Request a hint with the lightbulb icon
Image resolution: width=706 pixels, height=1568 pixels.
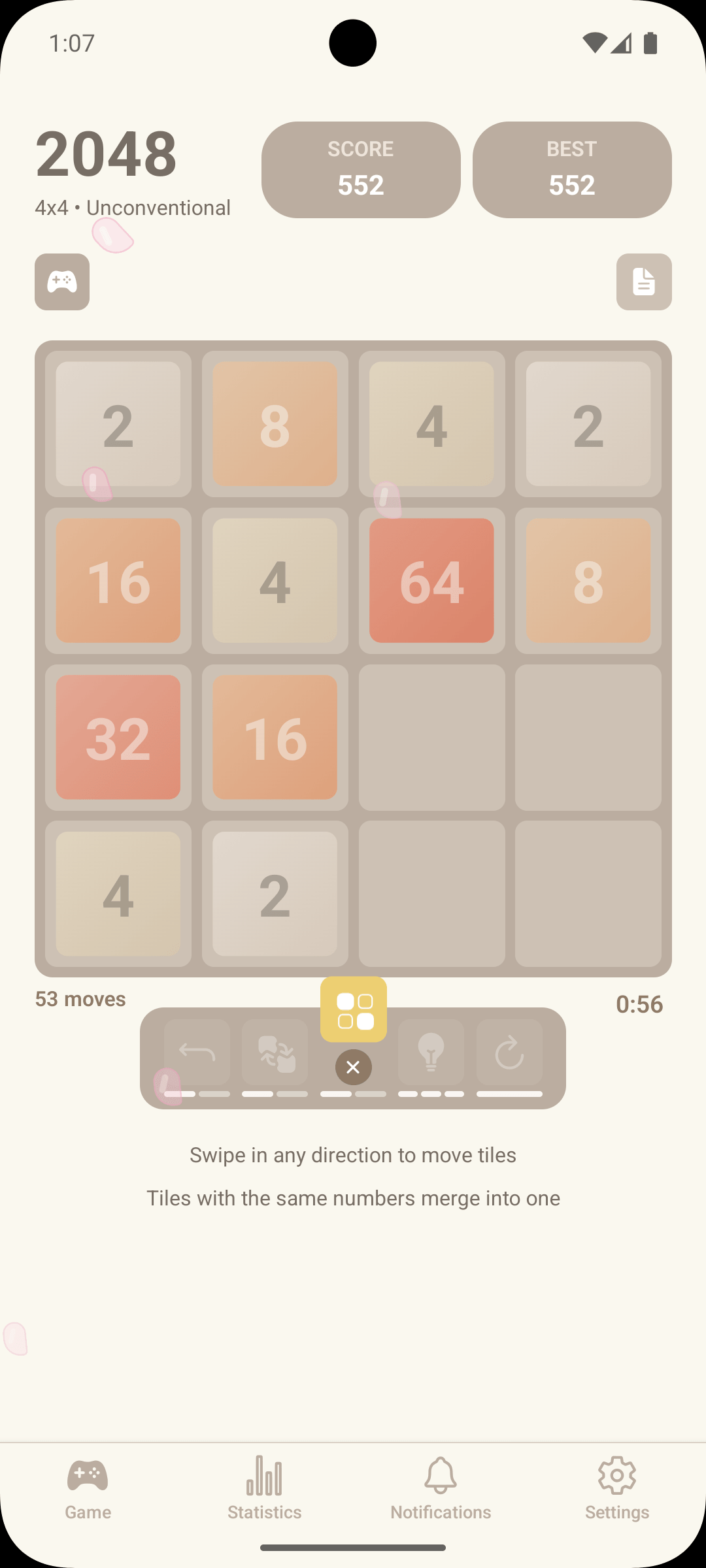431,1052
